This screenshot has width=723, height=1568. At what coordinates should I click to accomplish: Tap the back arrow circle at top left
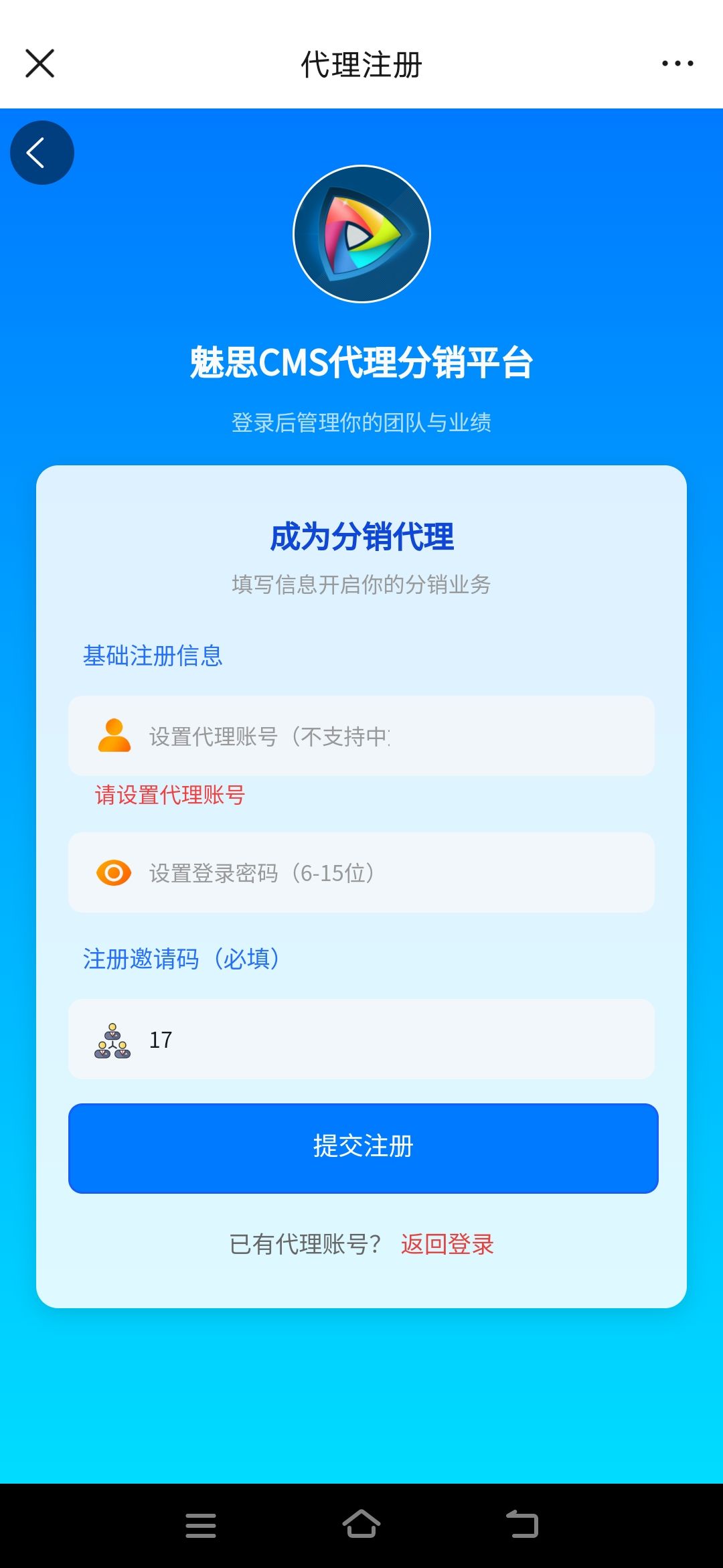(x=42, y=151)
